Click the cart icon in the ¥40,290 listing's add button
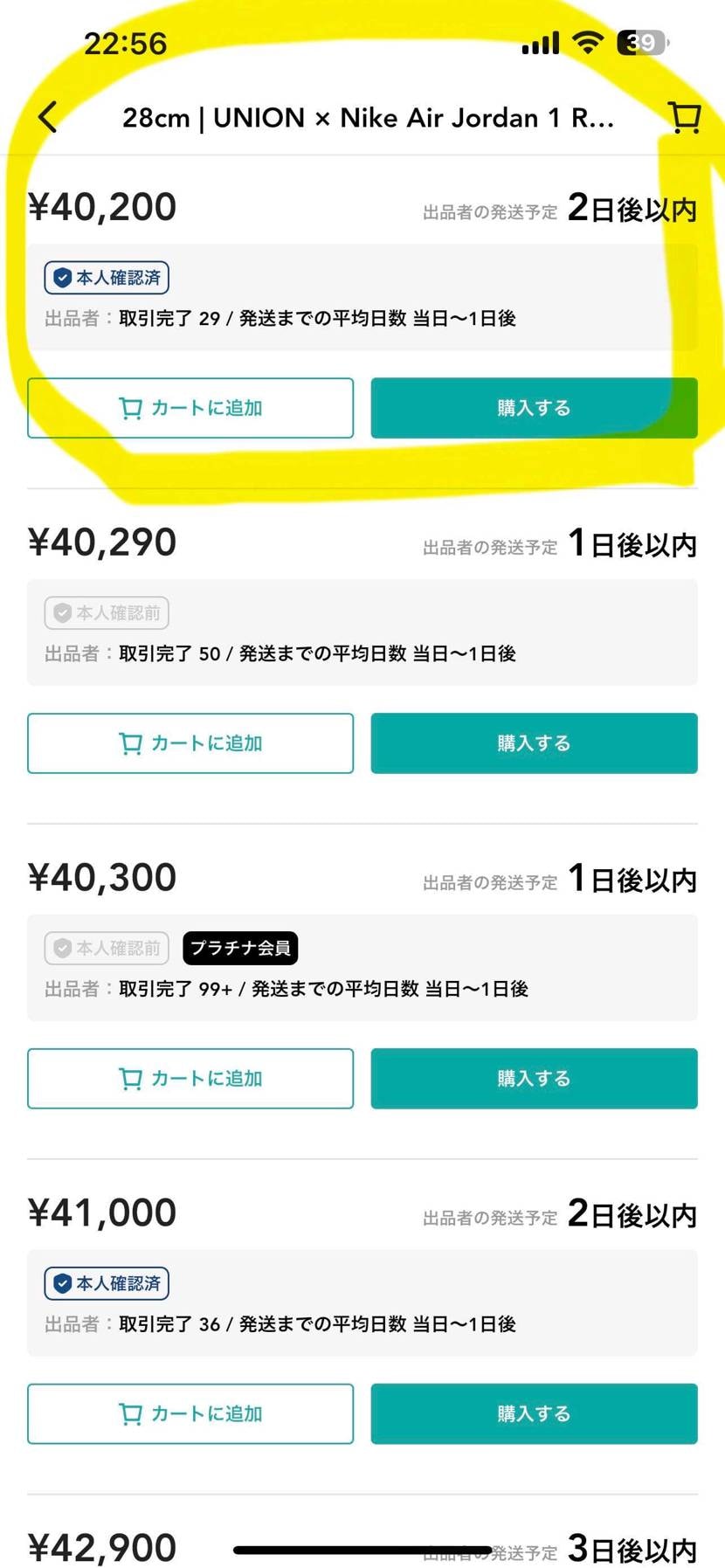725x1568 pixels. pos(129,743)
